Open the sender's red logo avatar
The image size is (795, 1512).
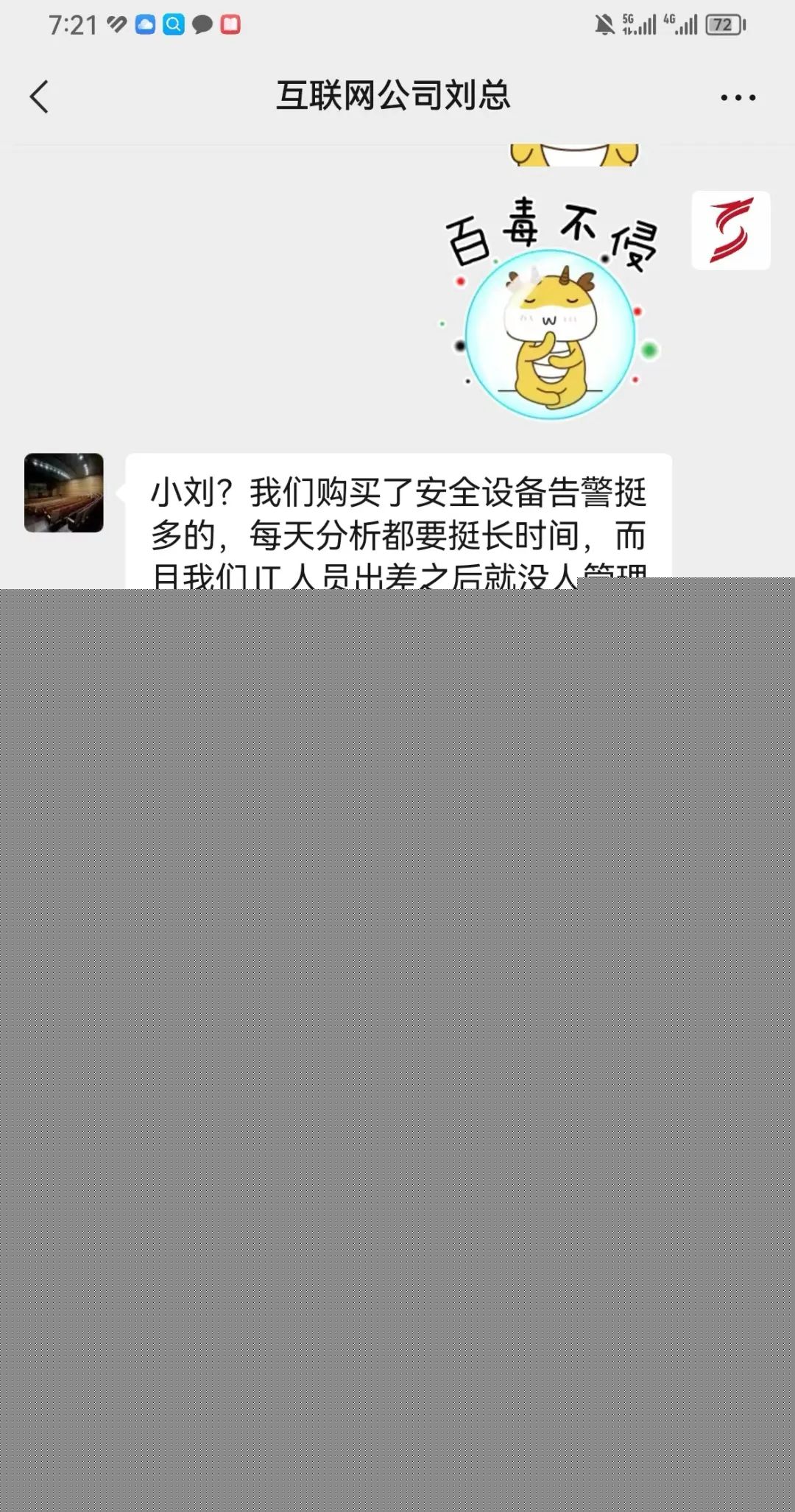pyautogui.click(x=730, y=231)
